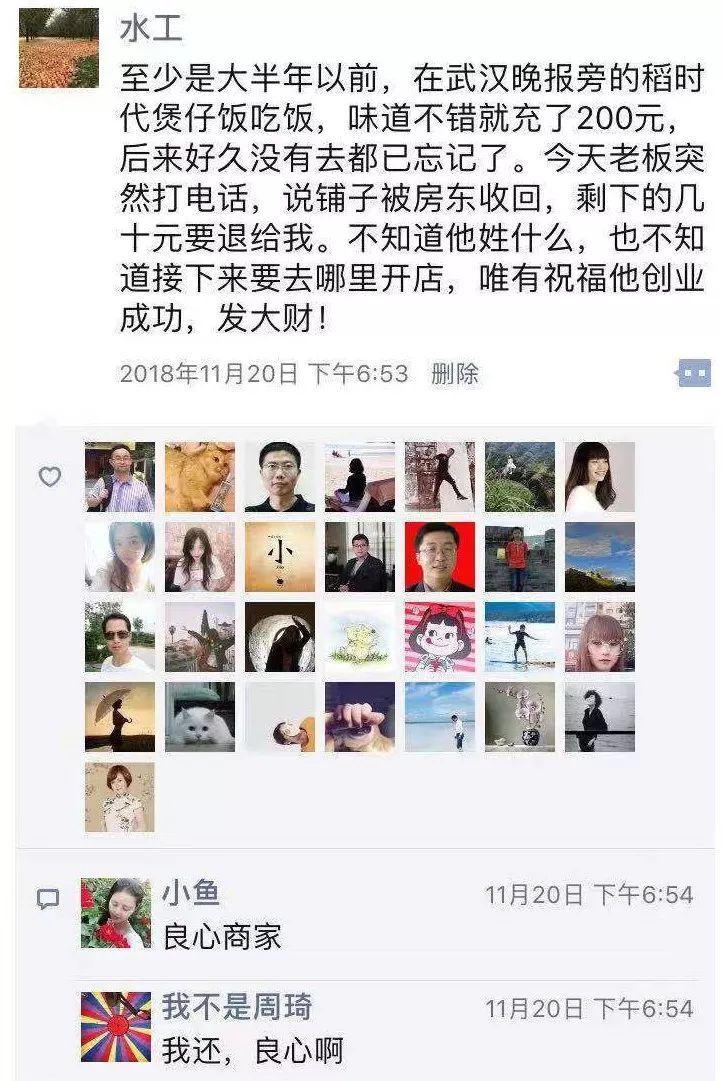Open the orange cat avatar in likes

pos(200,477)
